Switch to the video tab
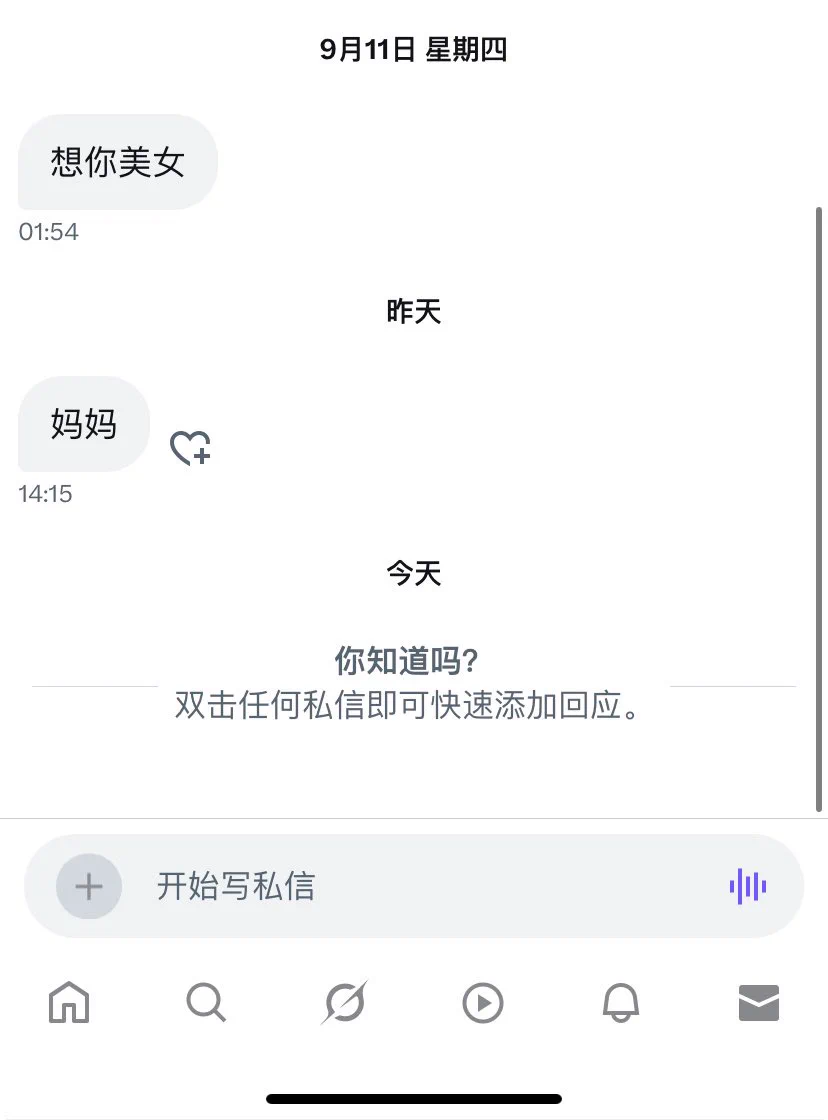This screenshot has height=1120, width=828. pyautogui.click(x=483, y=1002)
